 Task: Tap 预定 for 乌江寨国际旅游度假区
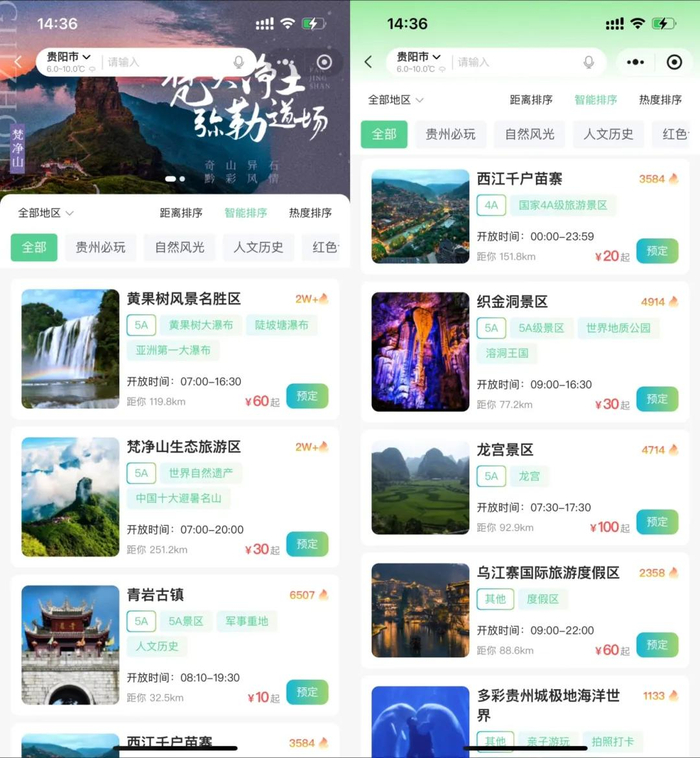[657, 645]
